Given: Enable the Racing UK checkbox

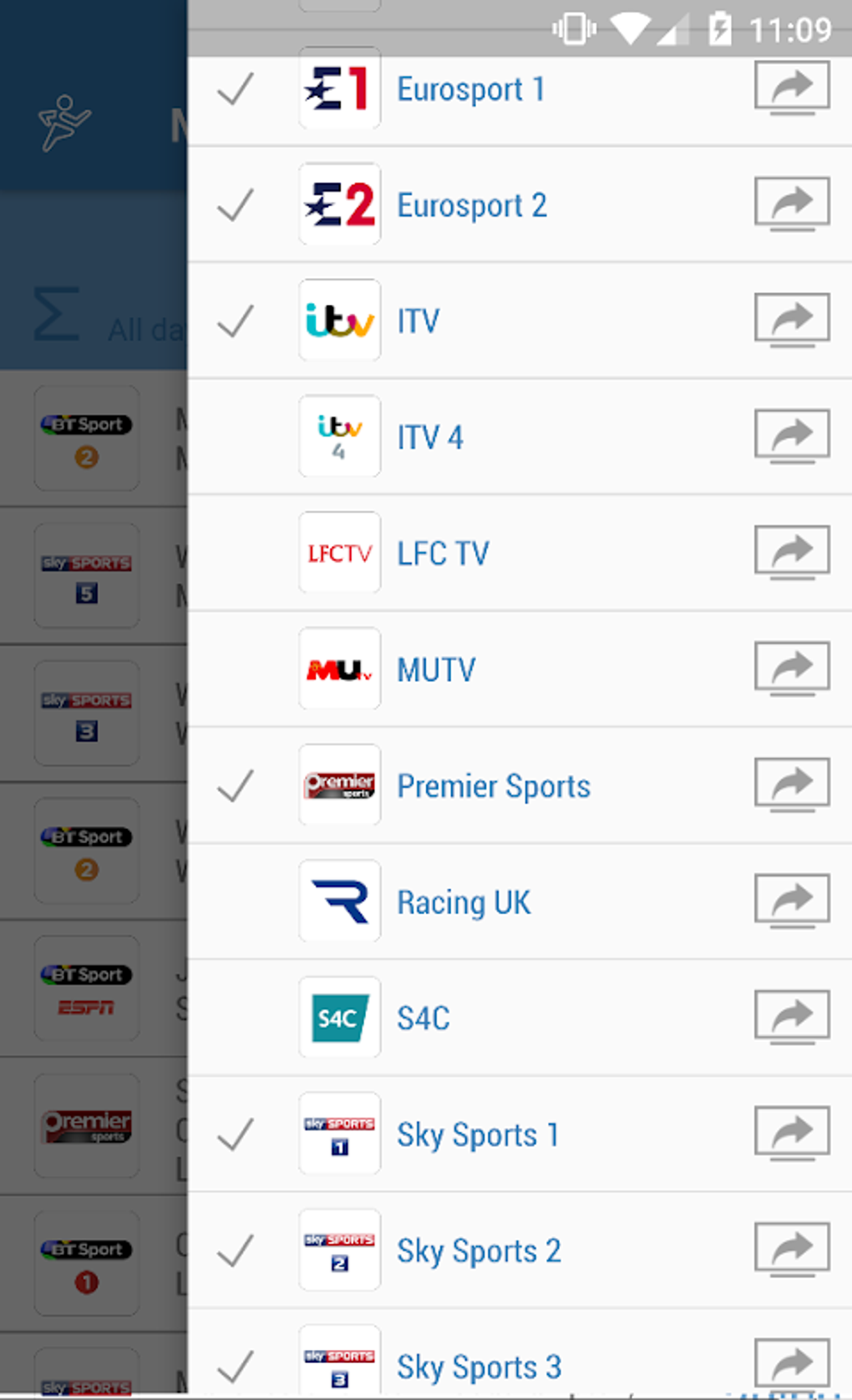Looking at the screenshot, I should [x=237, y=902].
